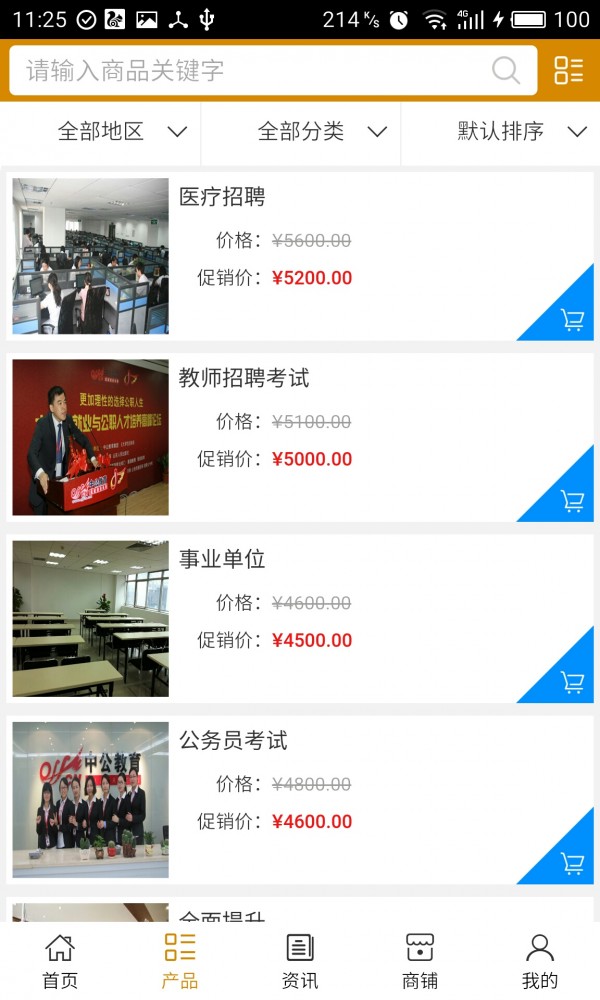This screenshot has height=1000, width=600.
Task: Go to the 首页 home tab
Action: point(60,961)
